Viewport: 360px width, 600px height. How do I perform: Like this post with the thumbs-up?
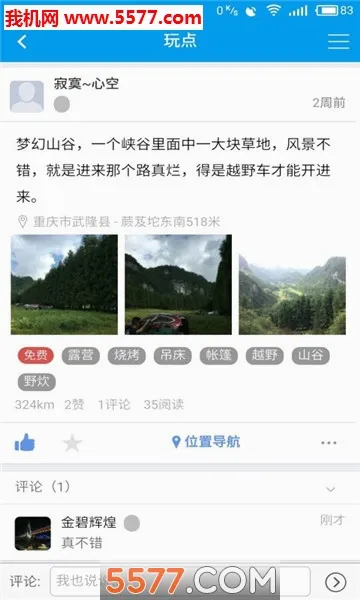(x=25, y=442)
